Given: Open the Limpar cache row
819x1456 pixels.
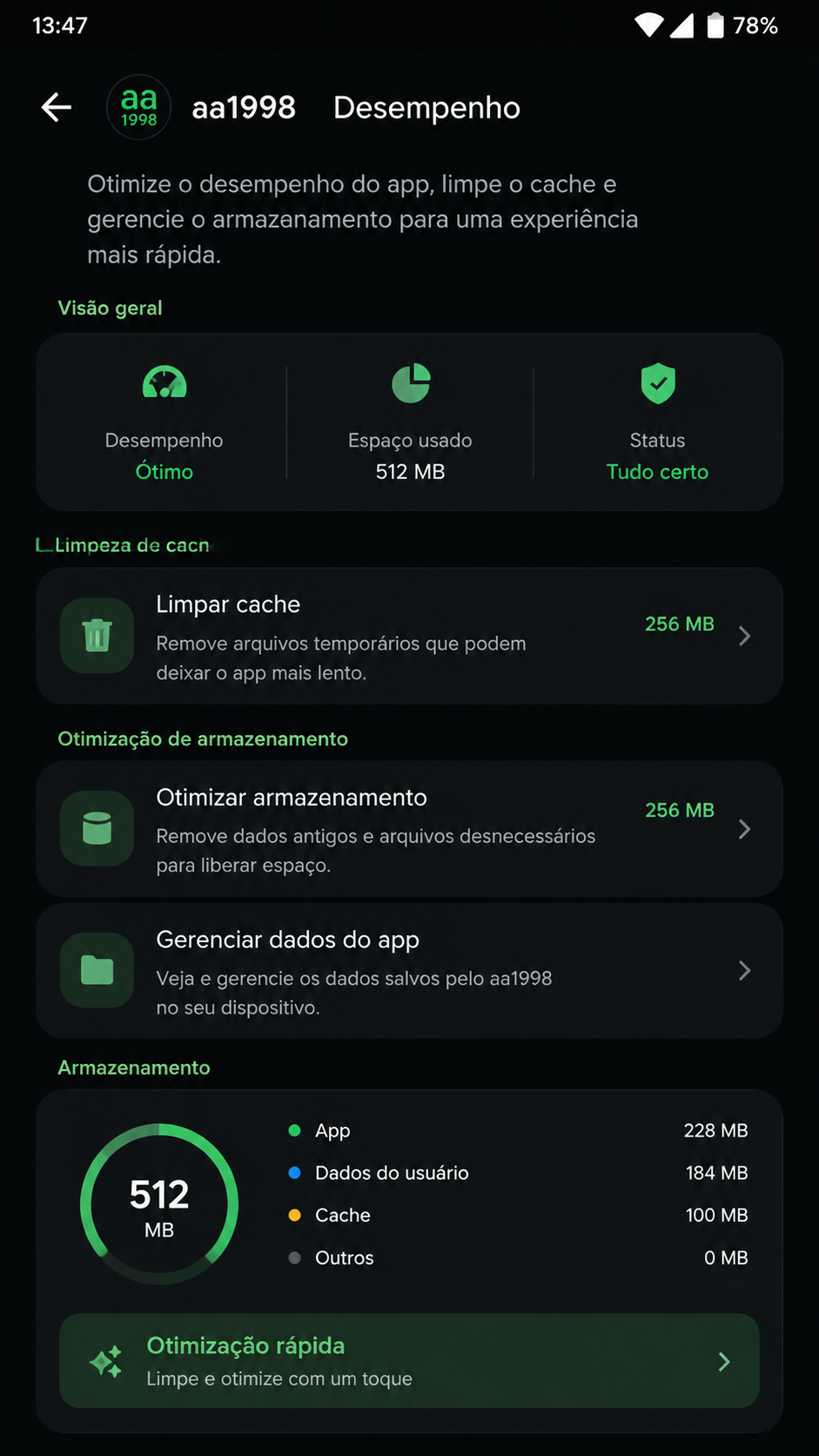Looking at the screenshot, I should (409, 636).
